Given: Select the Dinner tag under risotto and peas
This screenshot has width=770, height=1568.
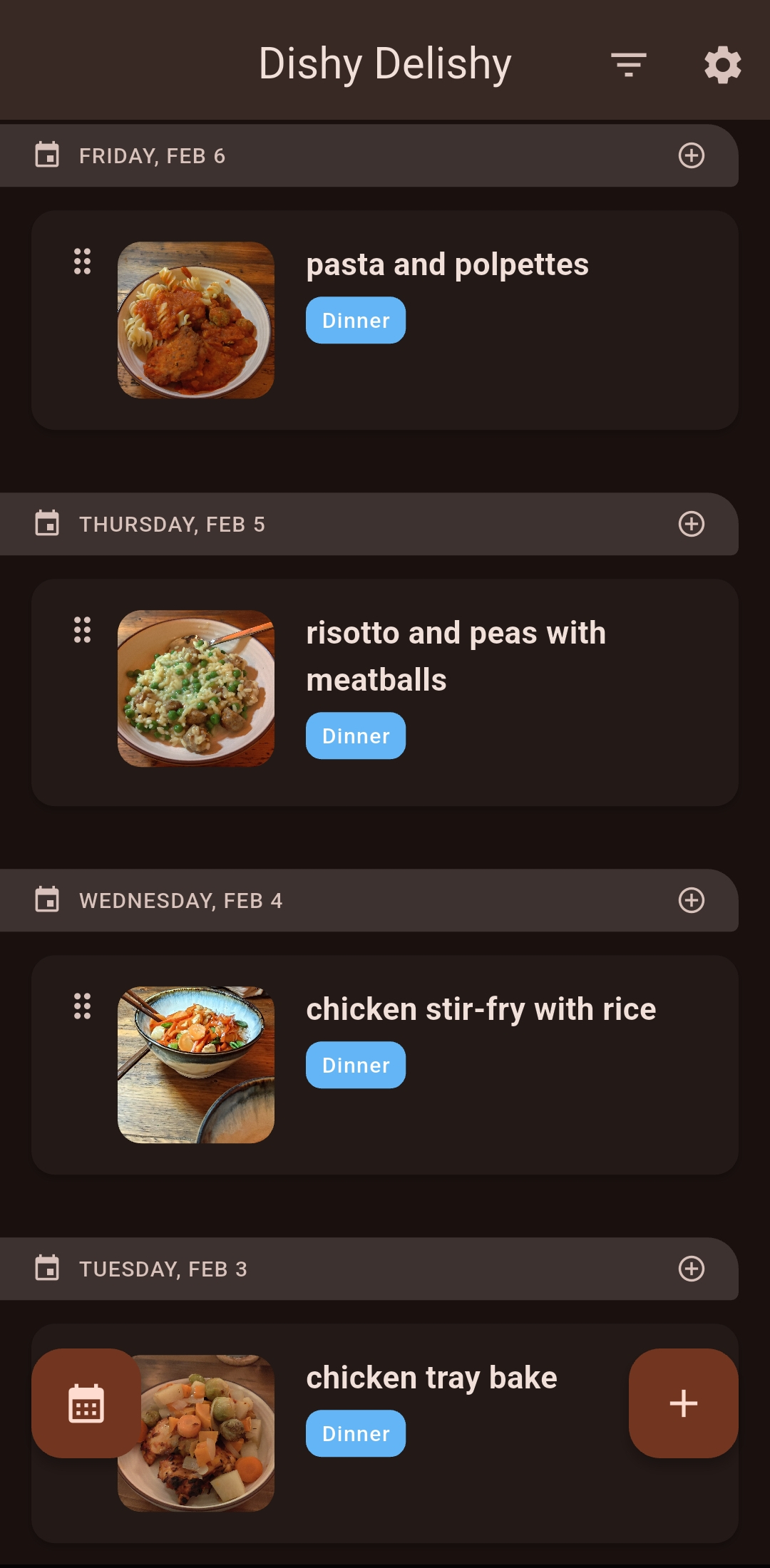Looking at the screenshot, I should point(355,735).
